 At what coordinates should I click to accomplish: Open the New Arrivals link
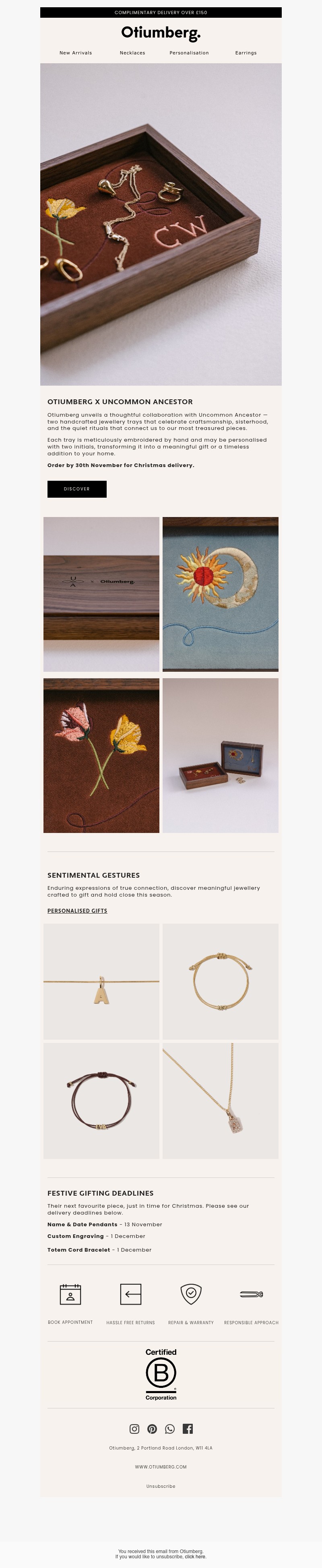click(75, 53)
